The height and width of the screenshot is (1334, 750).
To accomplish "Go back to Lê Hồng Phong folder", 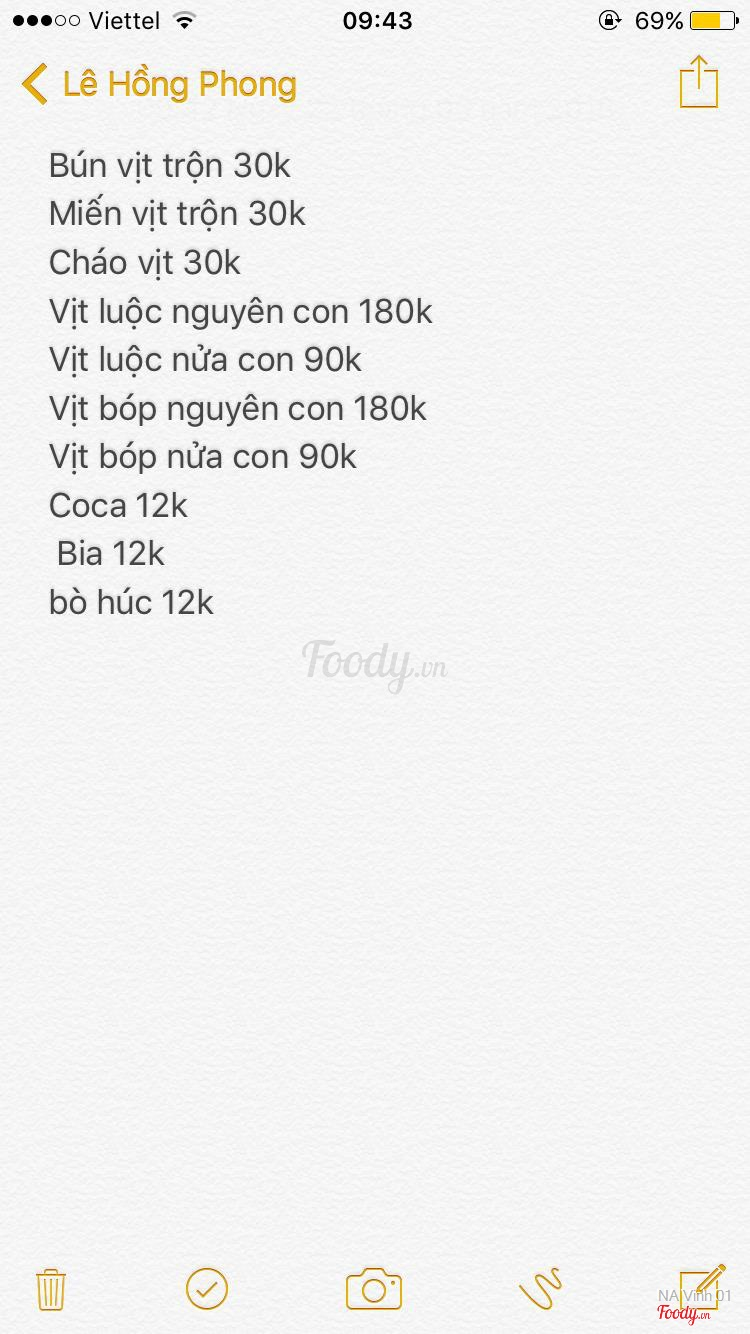I will 160,84.
